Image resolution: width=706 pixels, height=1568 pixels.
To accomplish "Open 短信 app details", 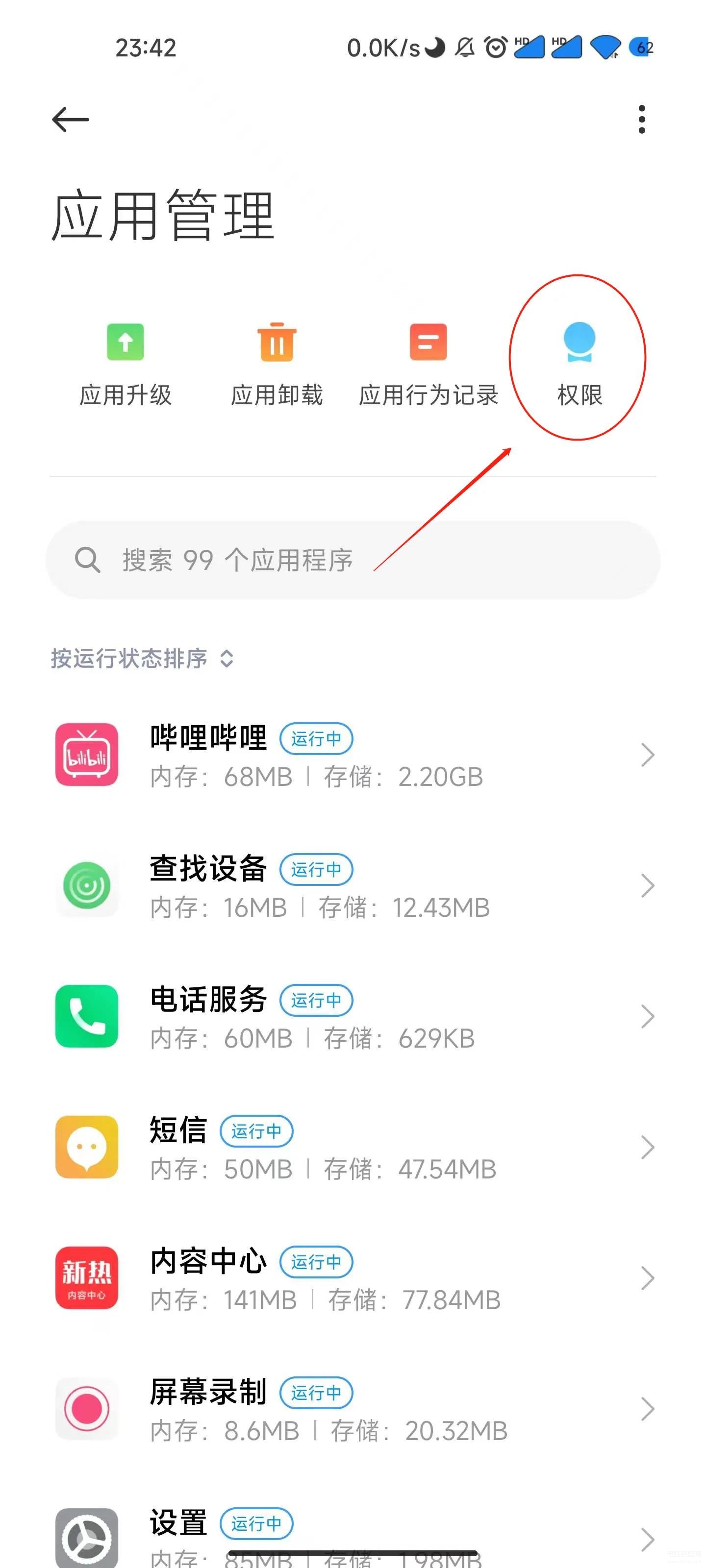I will (x=353, y=1148).
